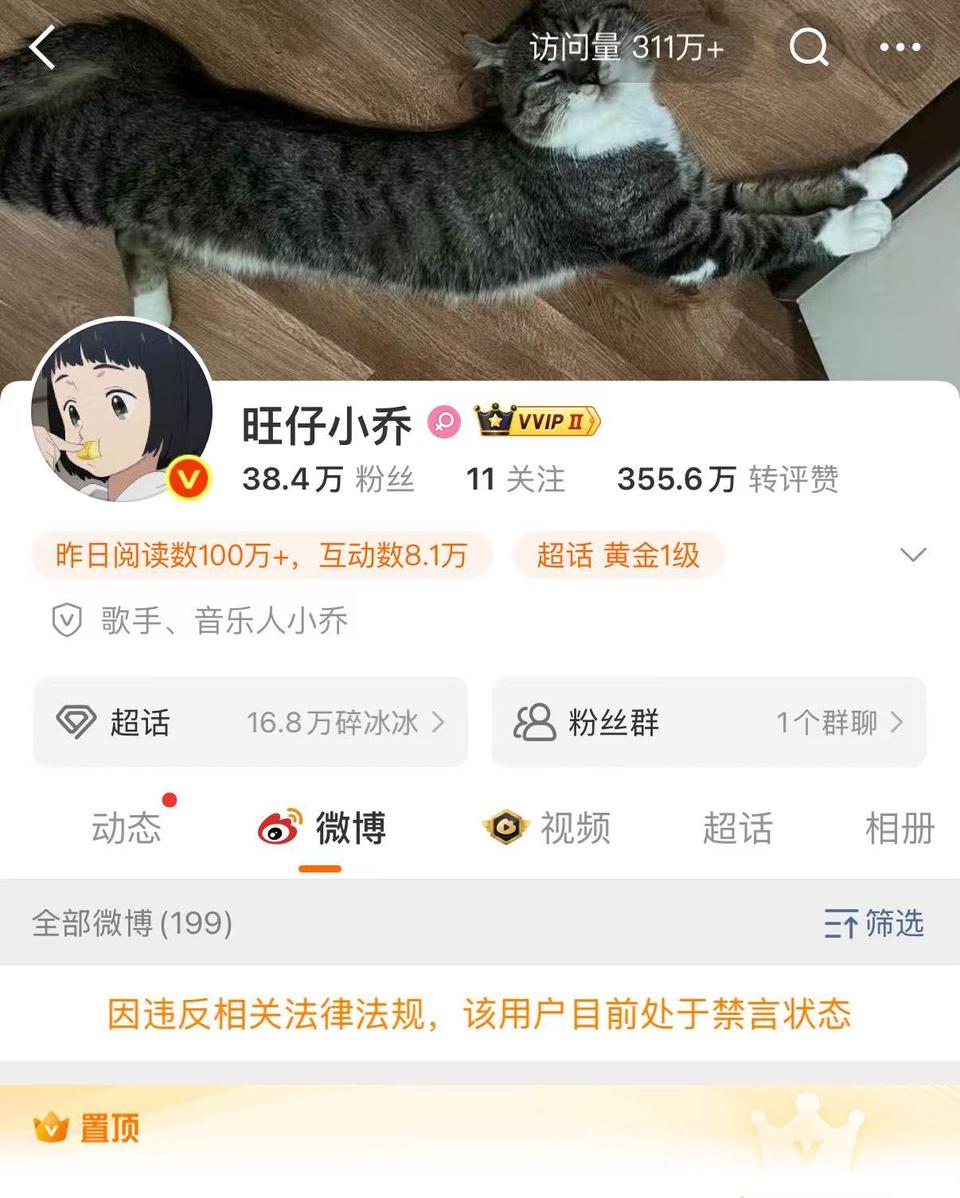960x1198 pixels.
Task: Open the 超话 16.8万碎冰冰 card
Action: [x=250, y=722]
